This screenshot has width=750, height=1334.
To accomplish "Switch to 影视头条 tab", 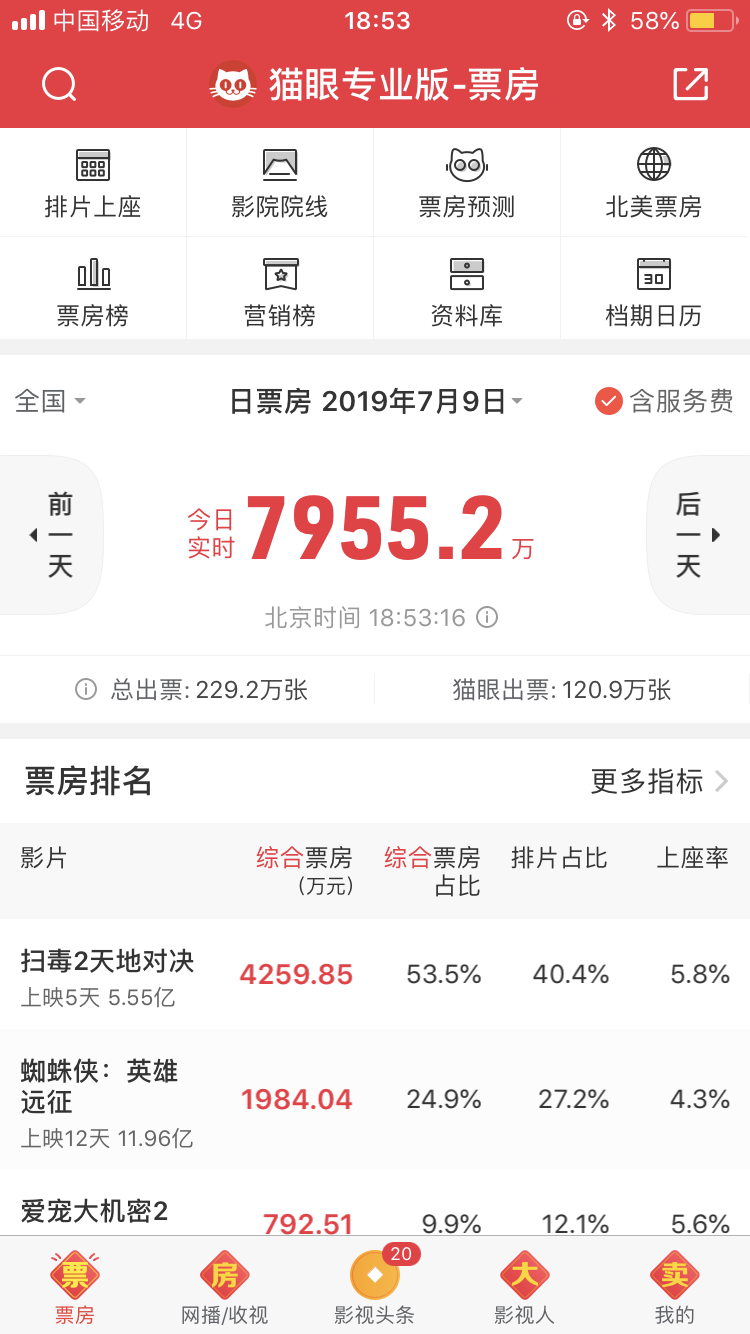I will 374,1290.
